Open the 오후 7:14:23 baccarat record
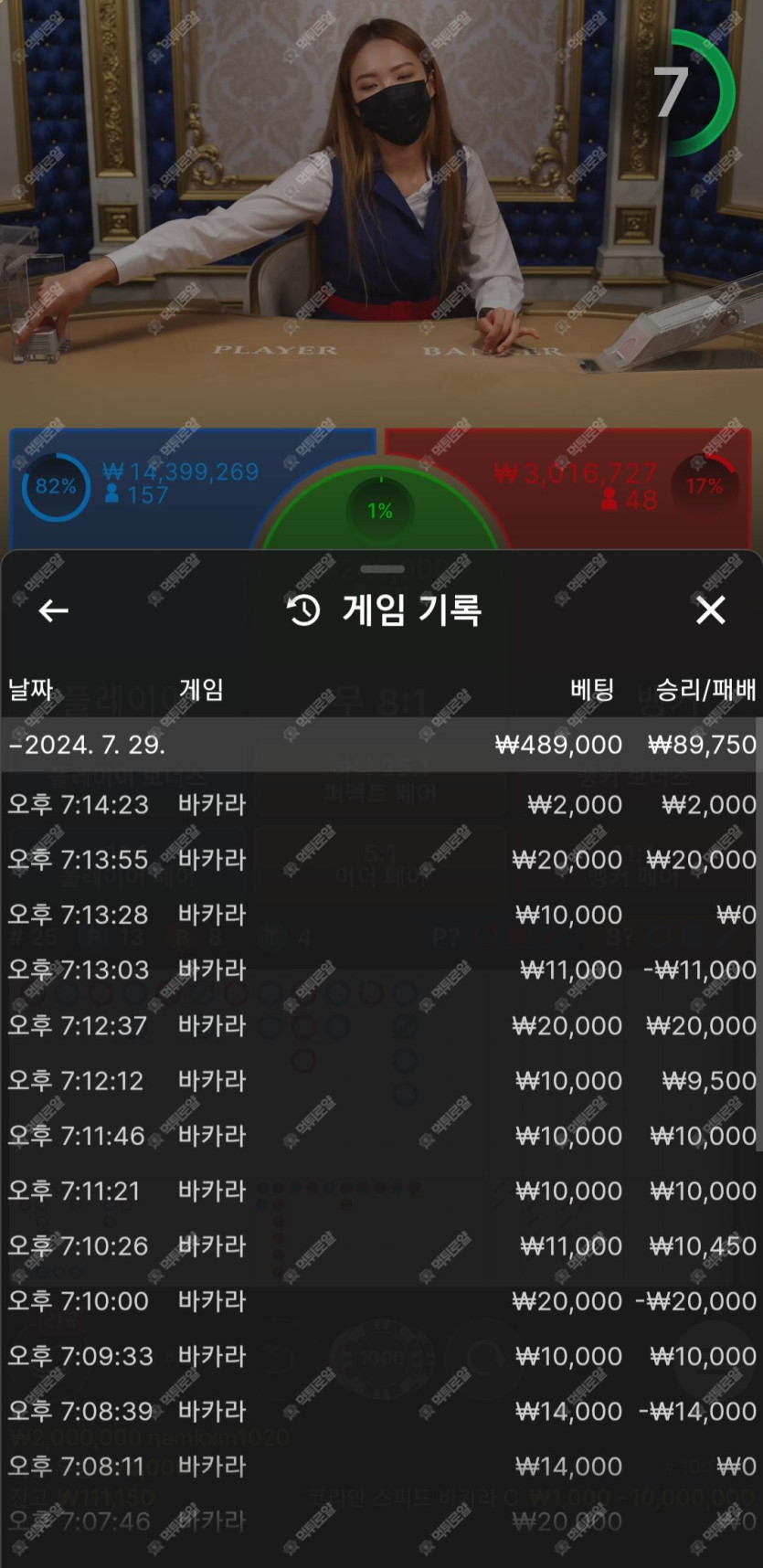 pyautogui.click(x=381, y=804)
